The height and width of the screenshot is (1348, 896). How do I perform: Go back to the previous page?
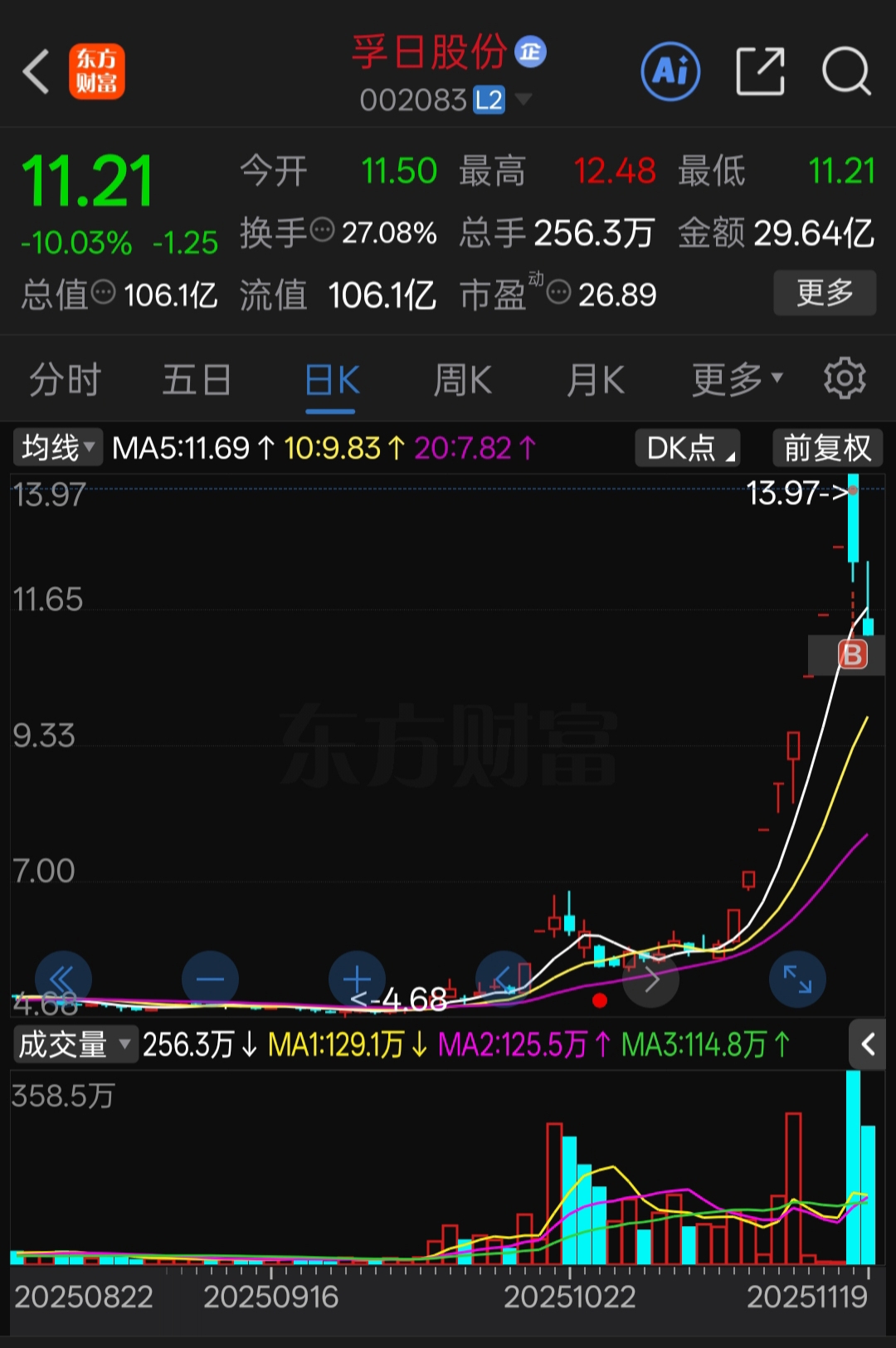37,71
